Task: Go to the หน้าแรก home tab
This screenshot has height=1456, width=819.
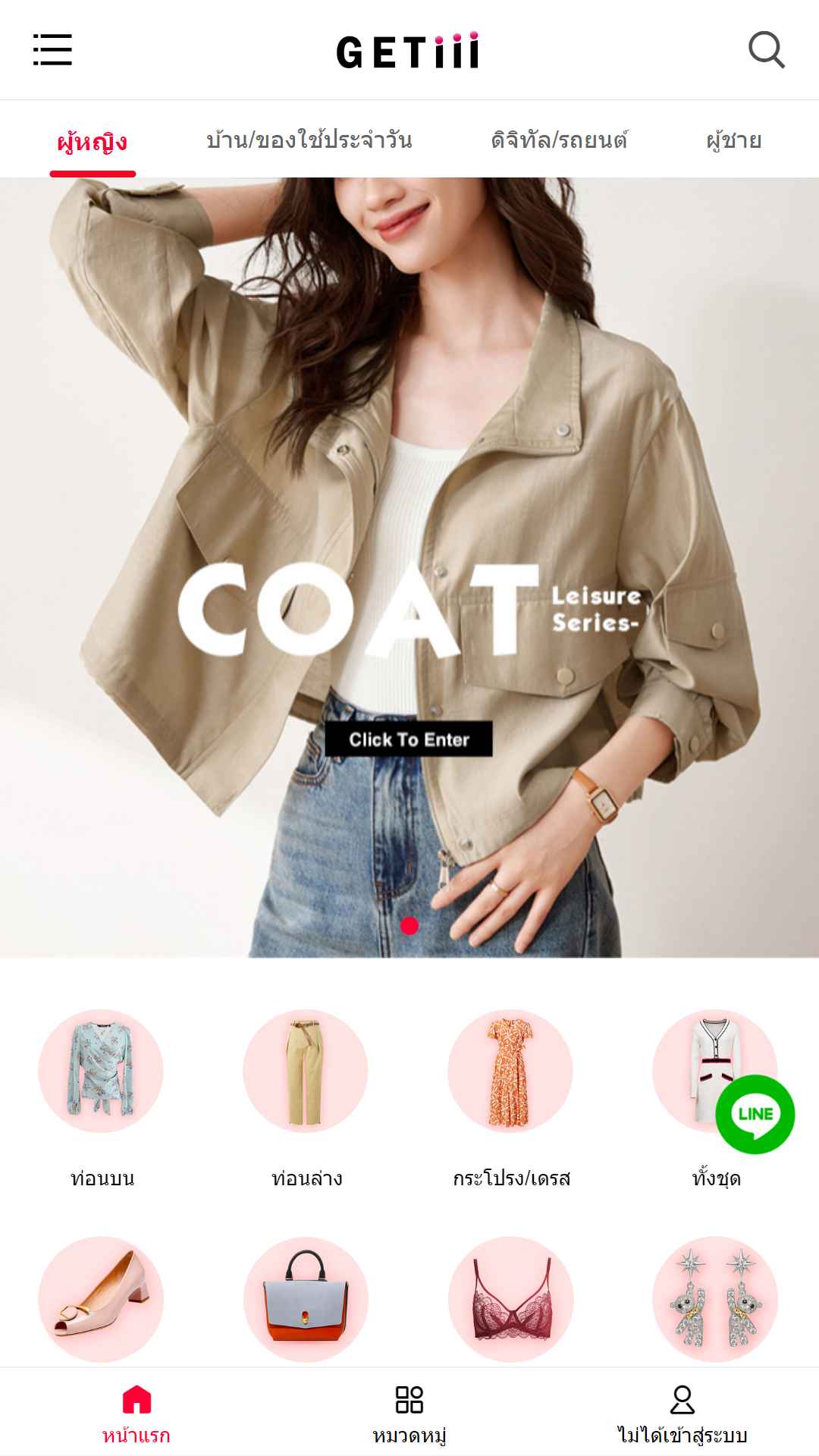Action: (136, 1414)
